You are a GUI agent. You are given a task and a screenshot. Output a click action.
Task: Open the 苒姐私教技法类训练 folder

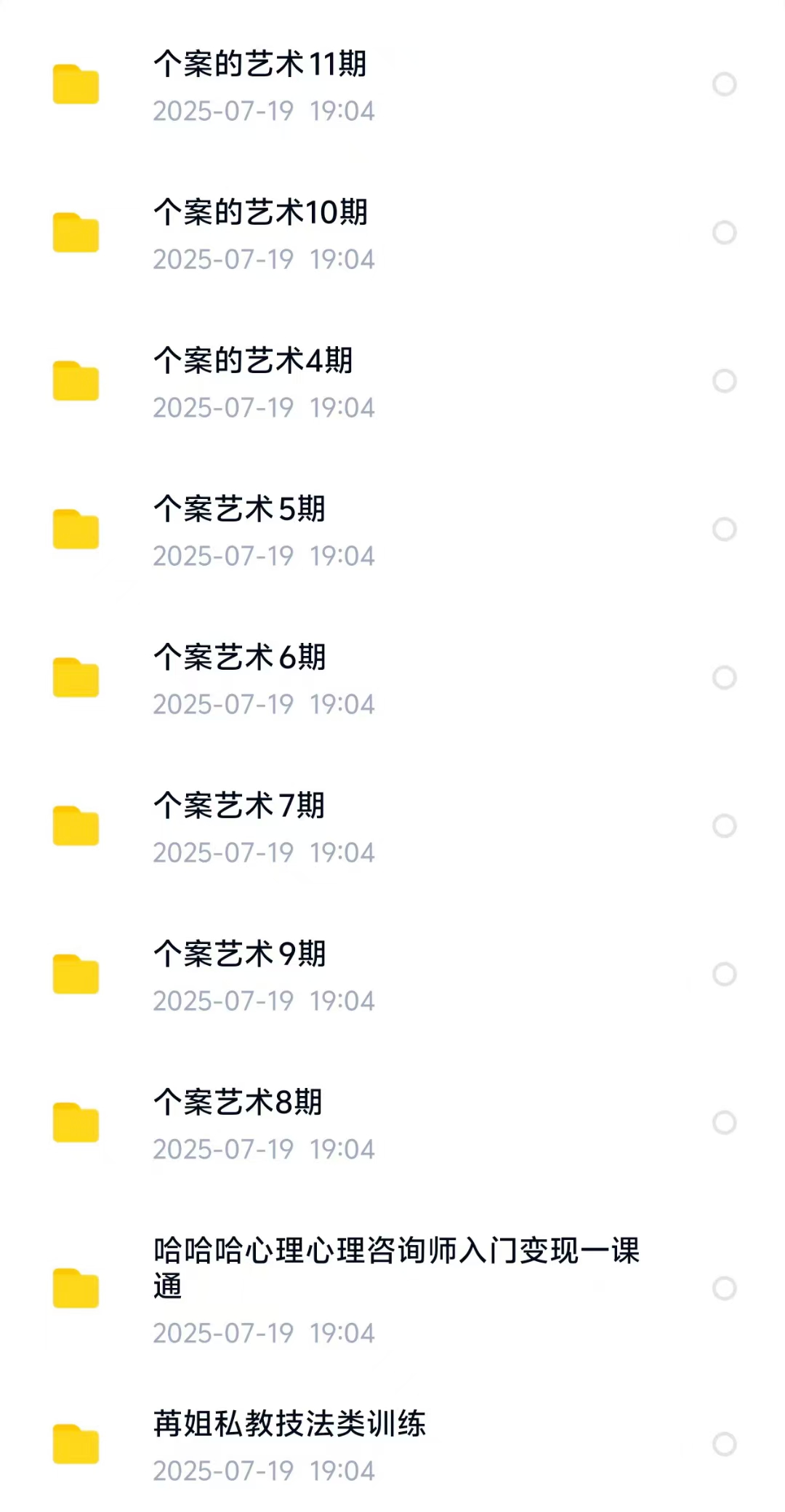(289, 1425)
